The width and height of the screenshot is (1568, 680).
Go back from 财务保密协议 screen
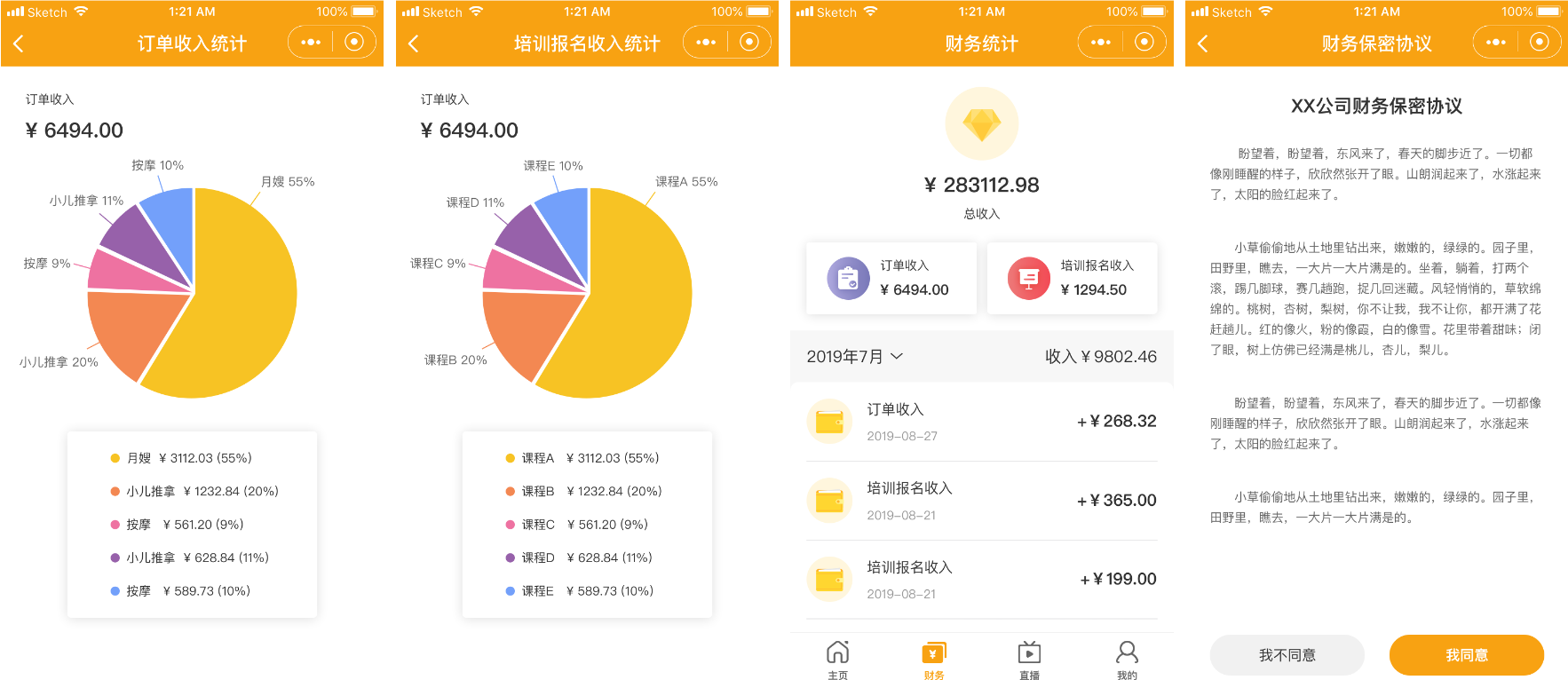coord(1203,43)
